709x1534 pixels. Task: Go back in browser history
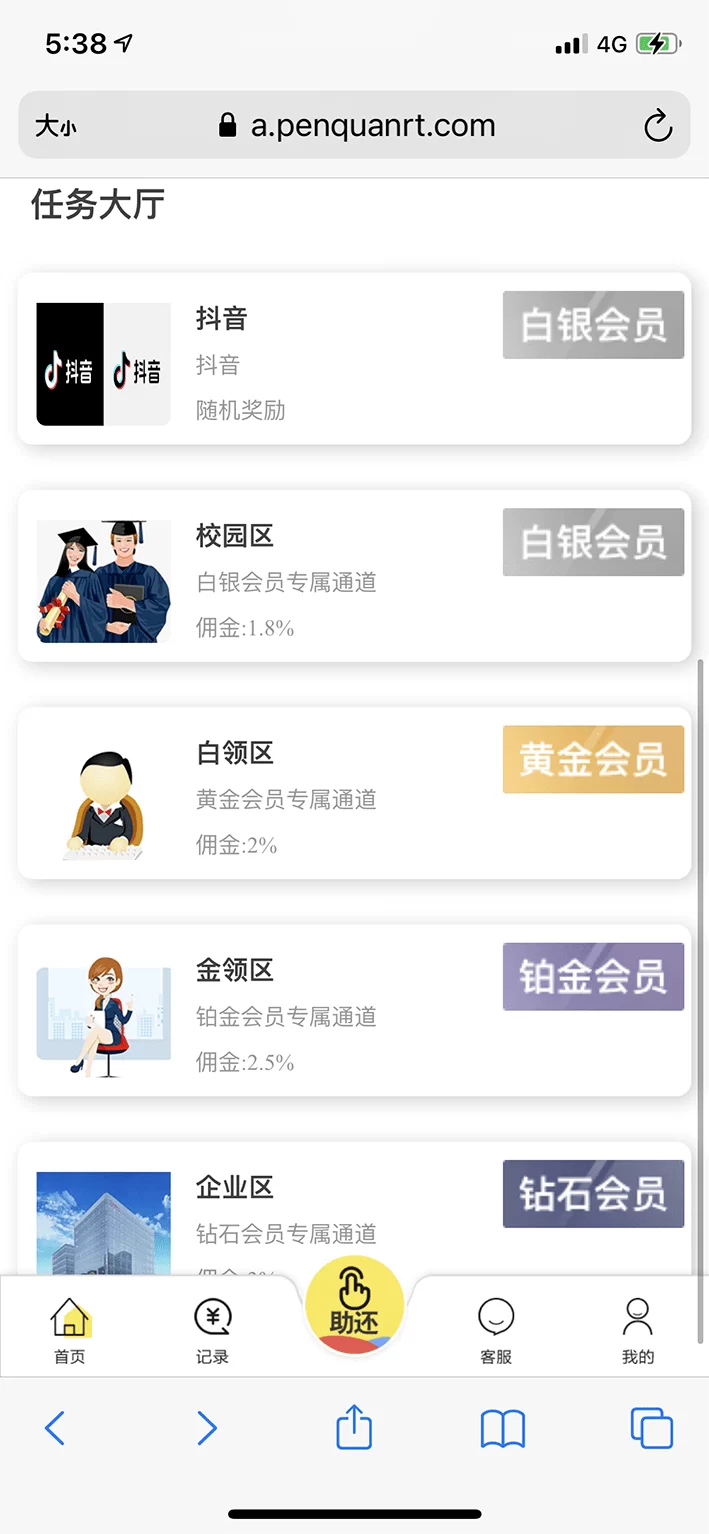point(55,1428)
